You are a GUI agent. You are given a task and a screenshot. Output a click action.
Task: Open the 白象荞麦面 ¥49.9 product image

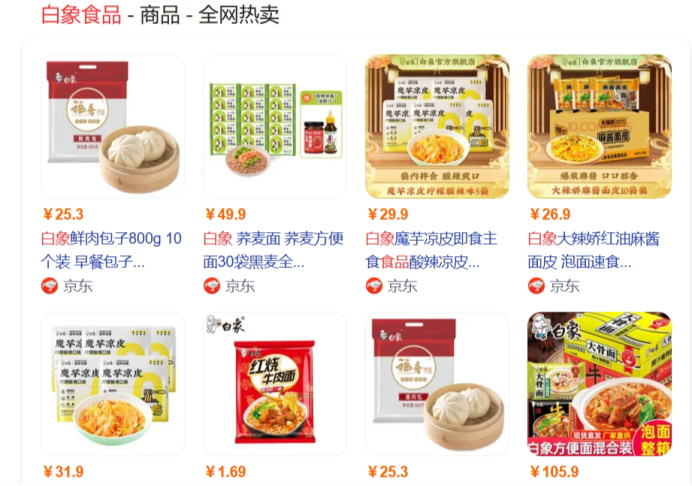[275, 126]
